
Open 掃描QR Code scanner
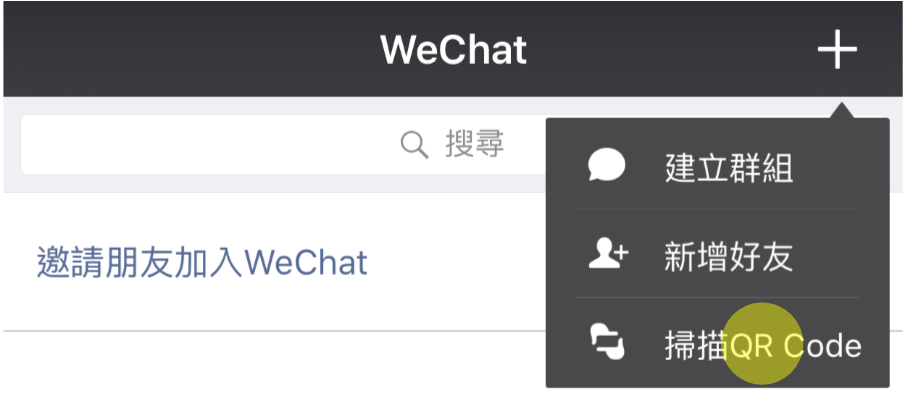(718, 343)
